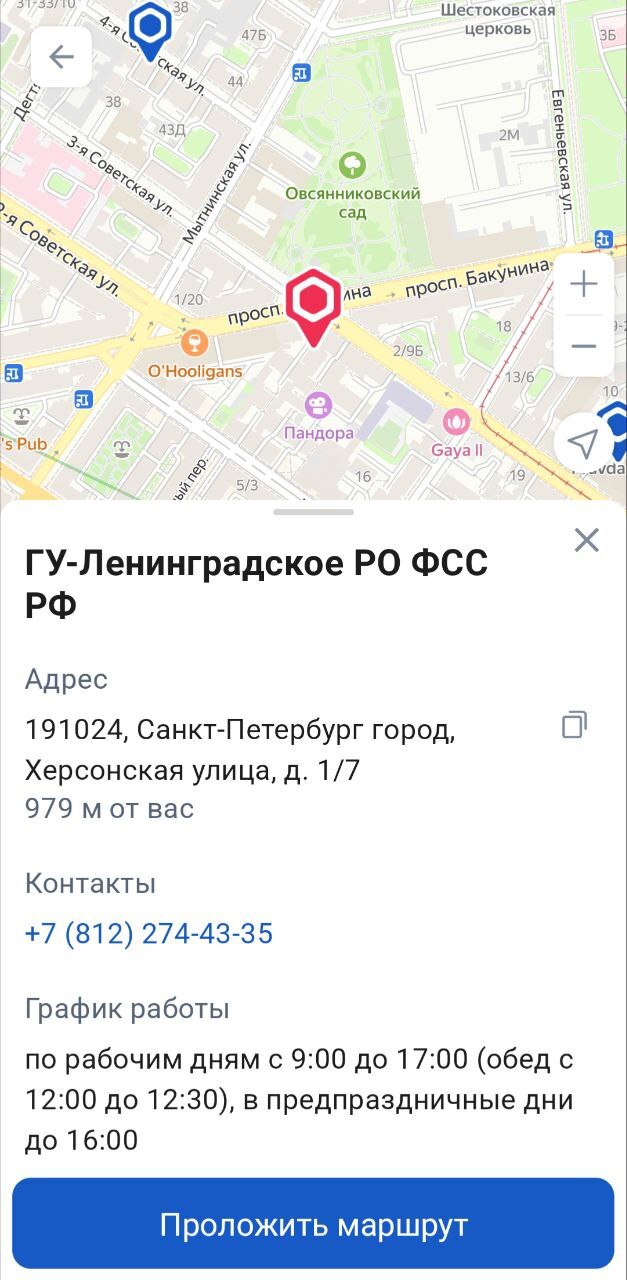Center map on my location
The image size is (627, 1280).
(583, 442)
